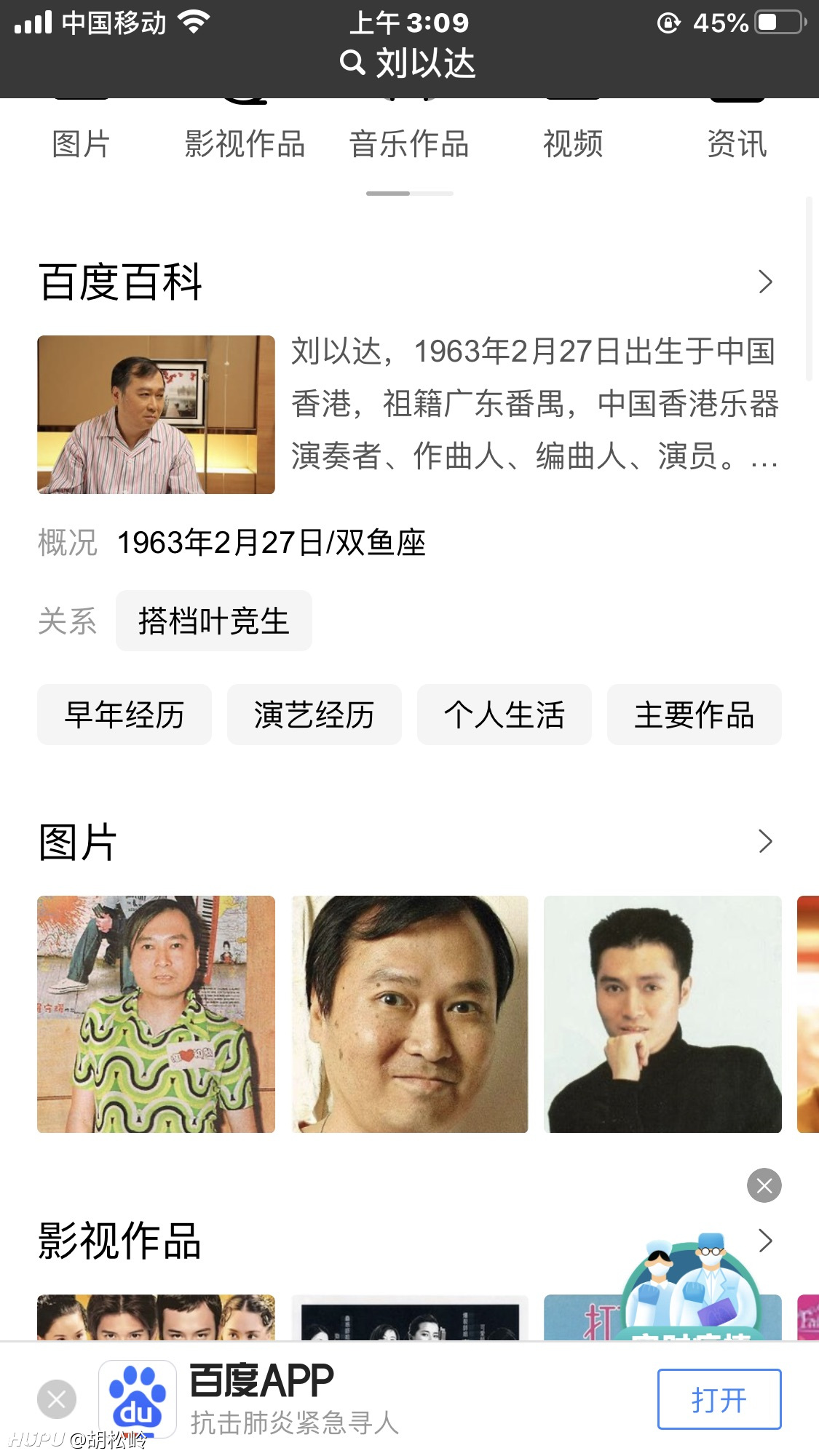Jump to the 早年经历 section

[x=124, y=715]
